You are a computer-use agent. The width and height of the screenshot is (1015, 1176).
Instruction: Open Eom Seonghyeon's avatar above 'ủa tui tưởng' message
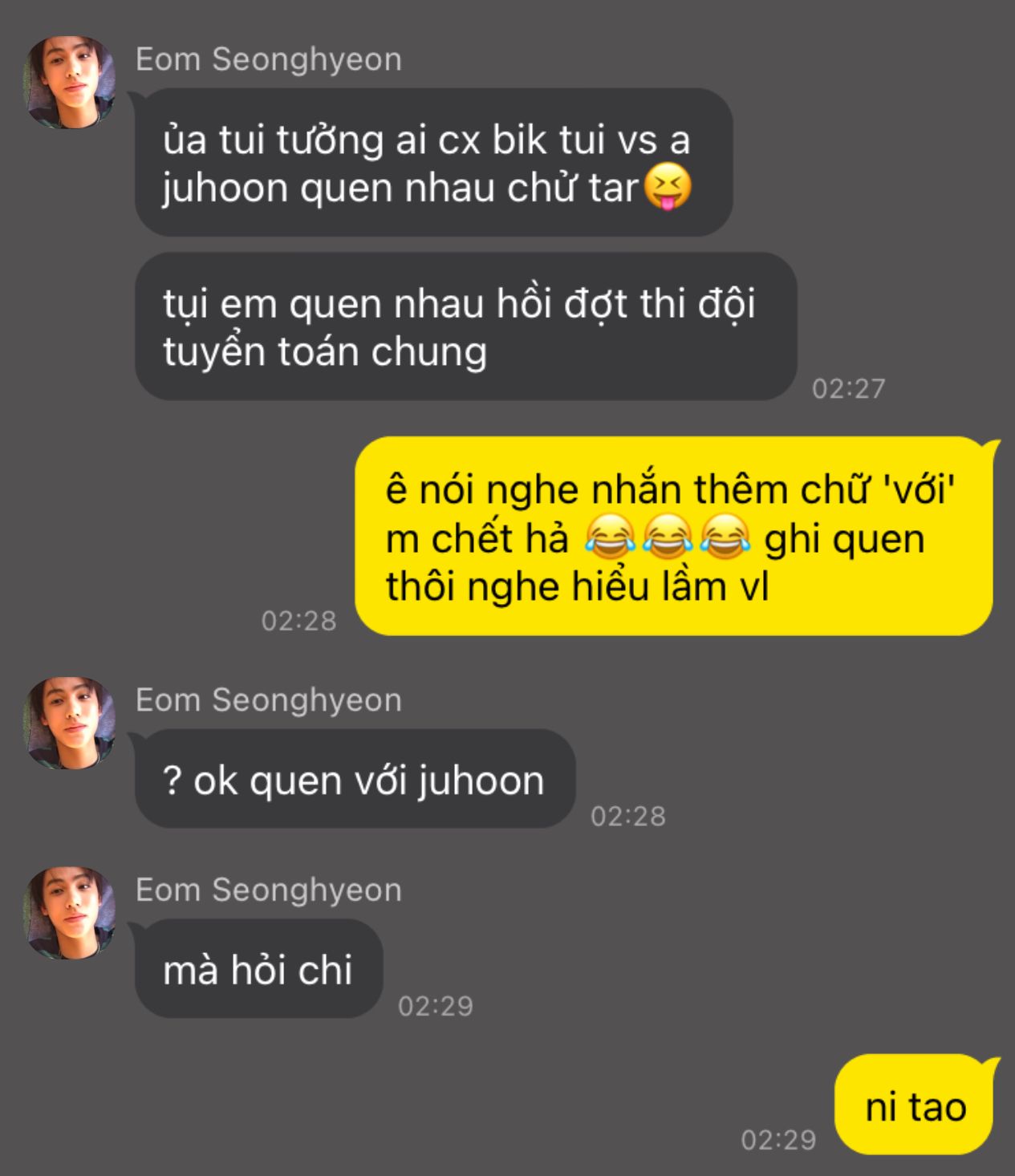click(x=70, y=82)
